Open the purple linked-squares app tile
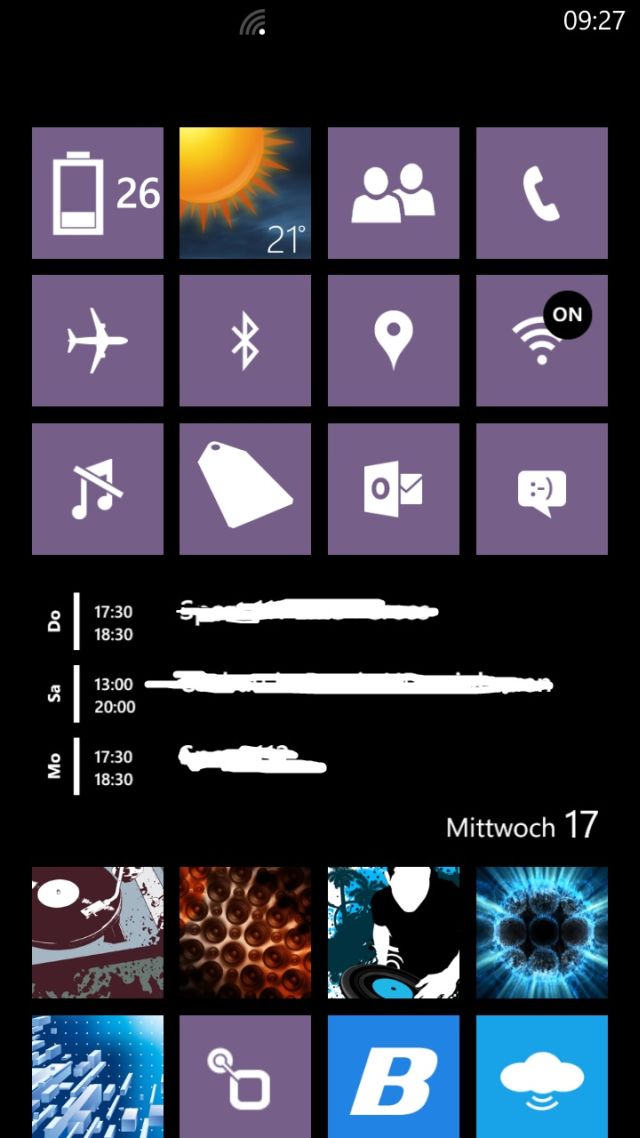This screenshot has width=640, height=1138. coord(245,1077)
